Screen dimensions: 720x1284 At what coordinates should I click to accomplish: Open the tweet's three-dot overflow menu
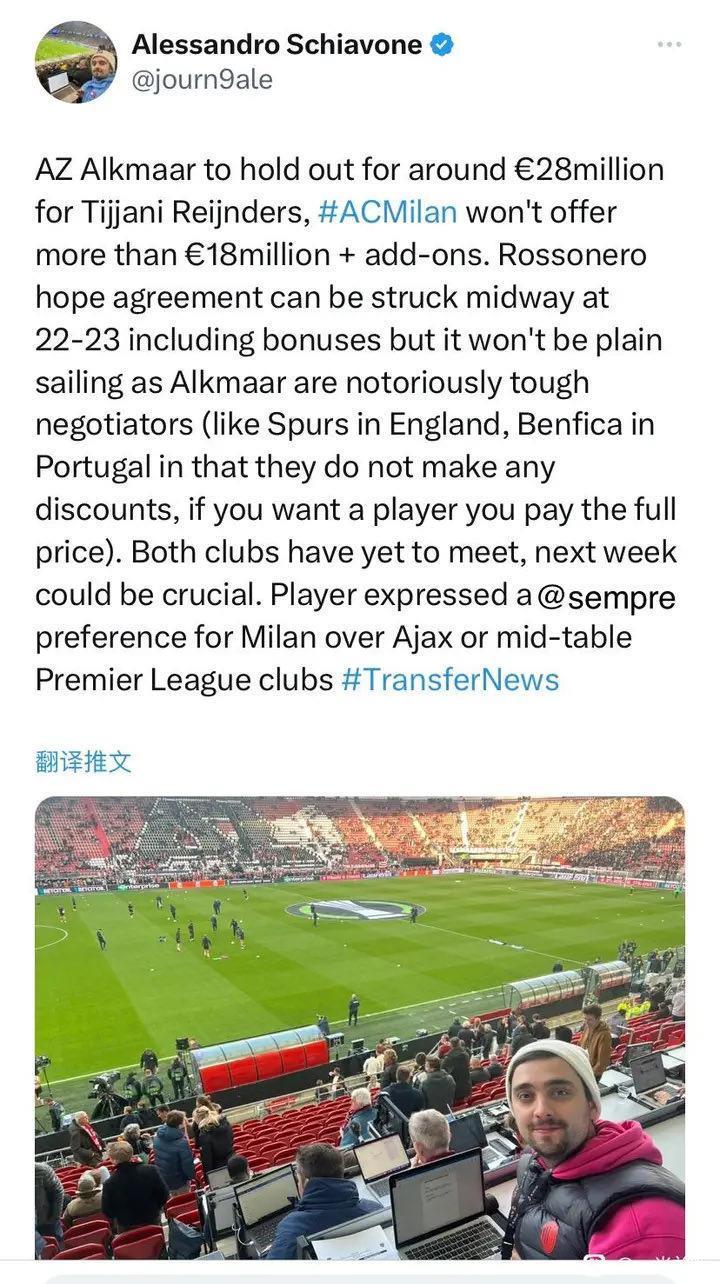(669, 45)
